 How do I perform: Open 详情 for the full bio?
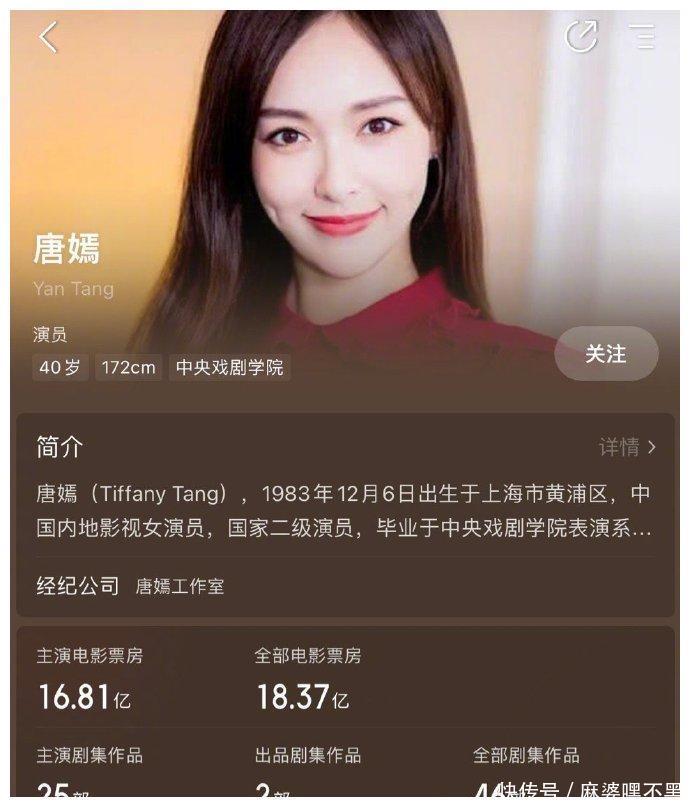(x=627, y=447)
